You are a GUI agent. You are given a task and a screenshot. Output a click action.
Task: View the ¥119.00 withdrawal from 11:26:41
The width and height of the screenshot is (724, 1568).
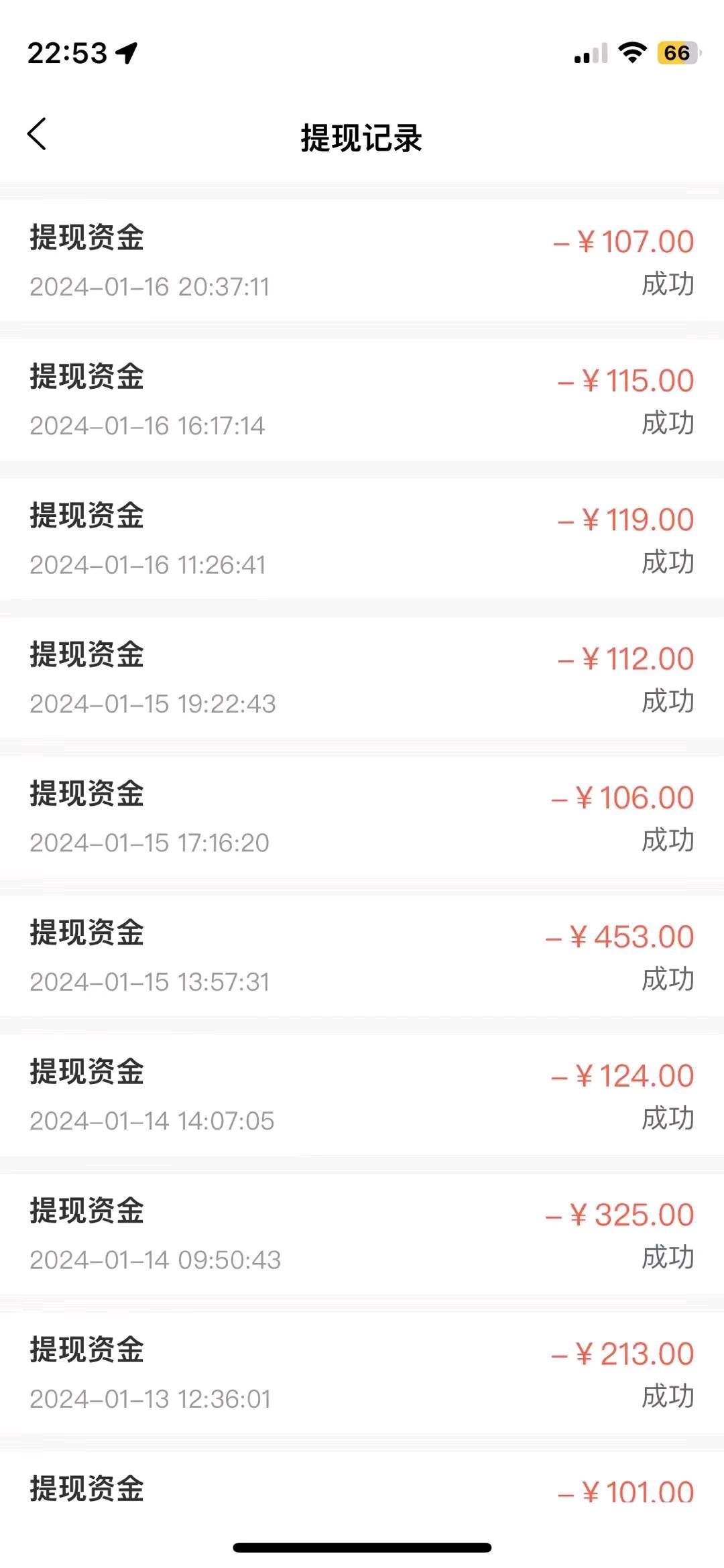pos(362,538)
